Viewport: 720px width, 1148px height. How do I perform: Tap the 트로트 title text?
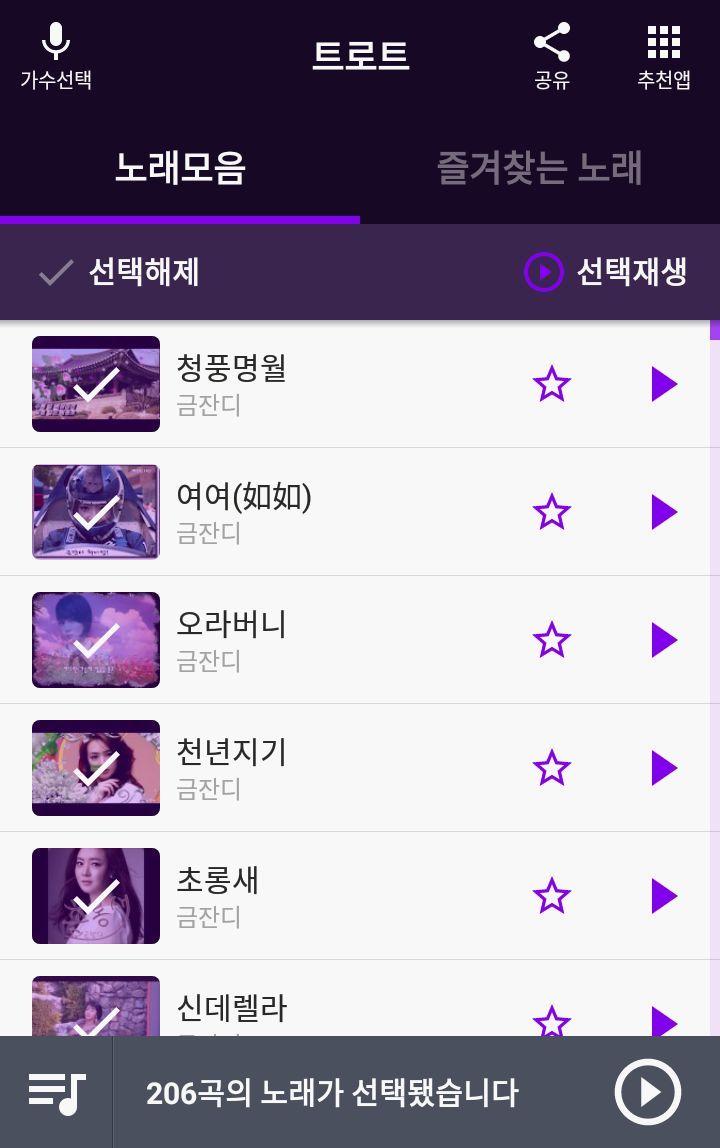(x=362, y=55)
